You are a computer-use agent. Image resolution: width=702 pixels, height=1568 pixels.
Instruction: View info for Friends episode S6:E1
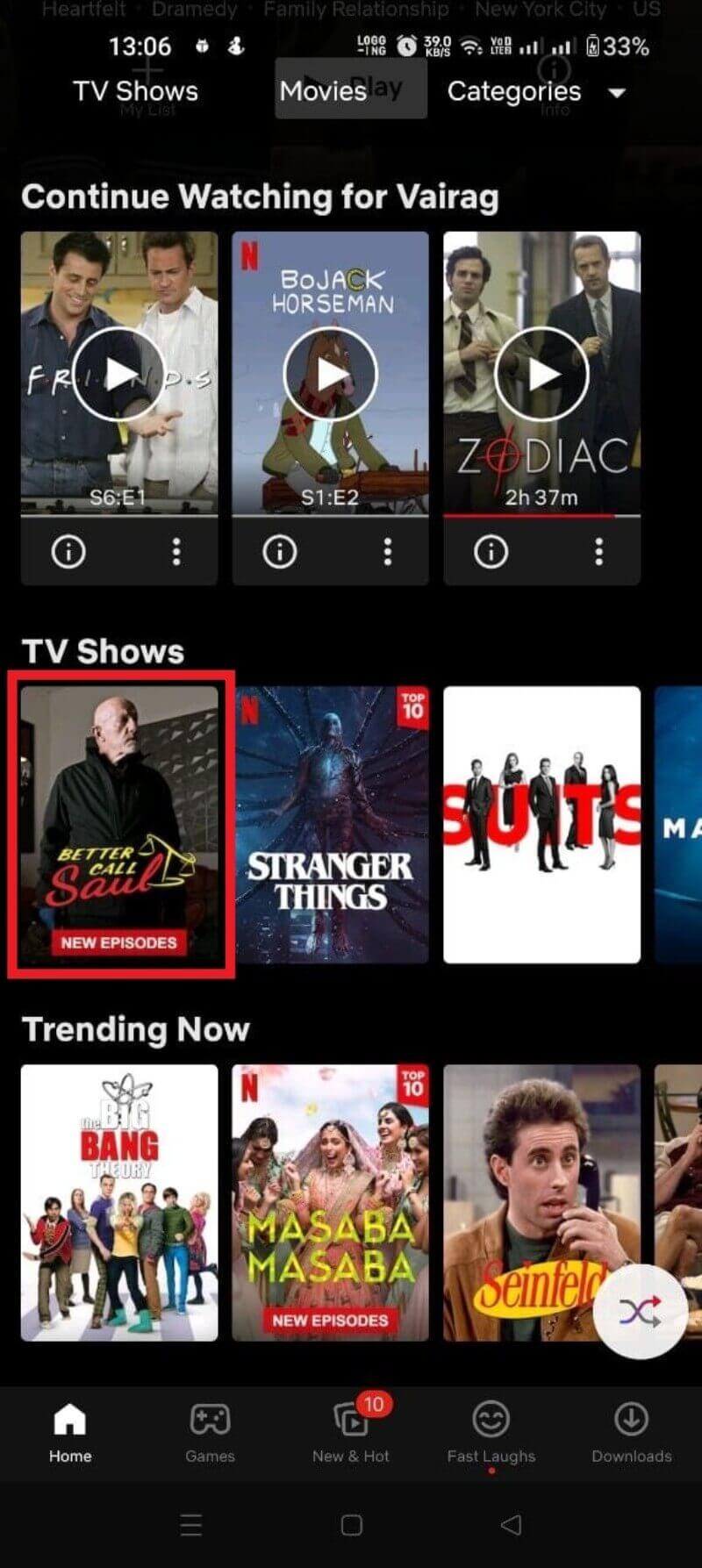coord(68,551)
